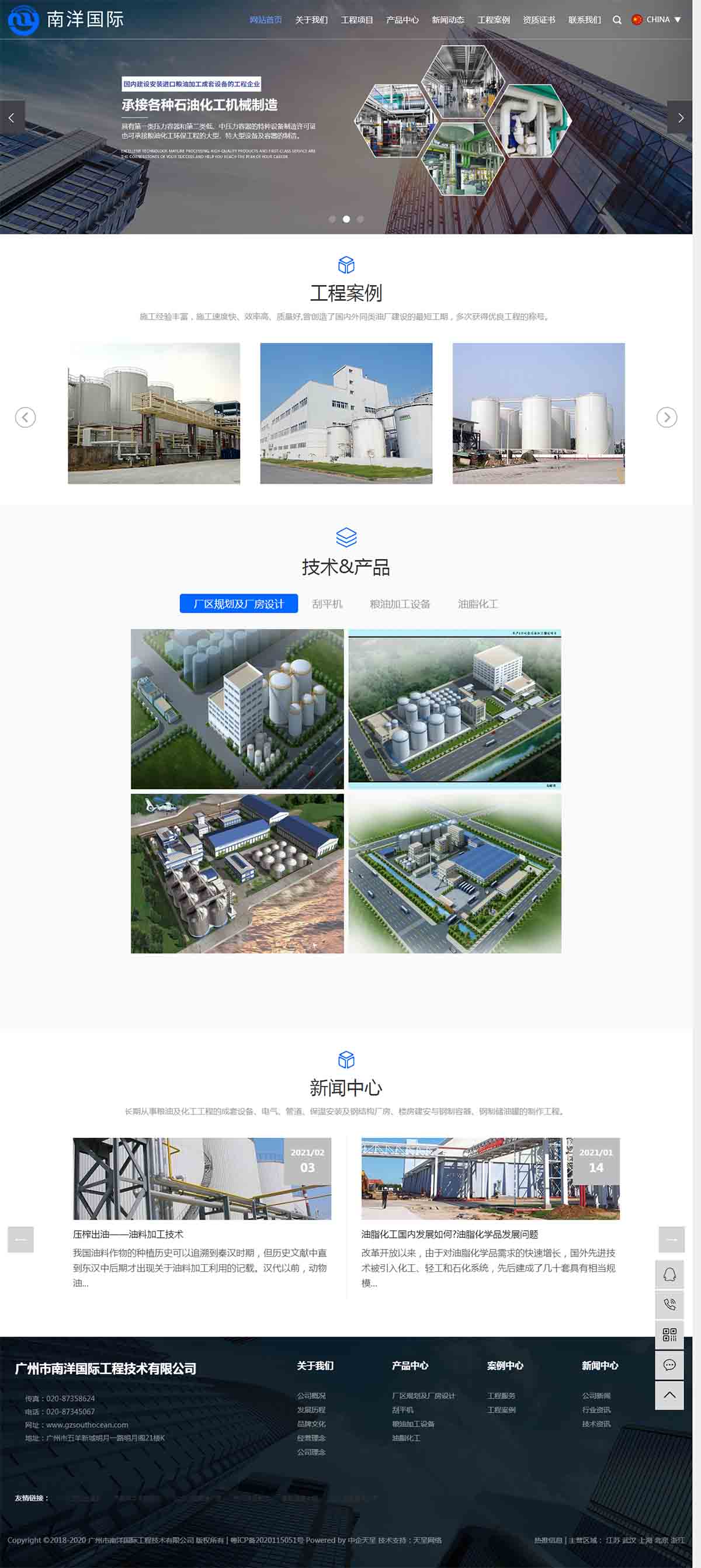Tap the phone contact icon in the floating sidebar
Screen dimensions: 701x1568
(x=669, y=1304)
